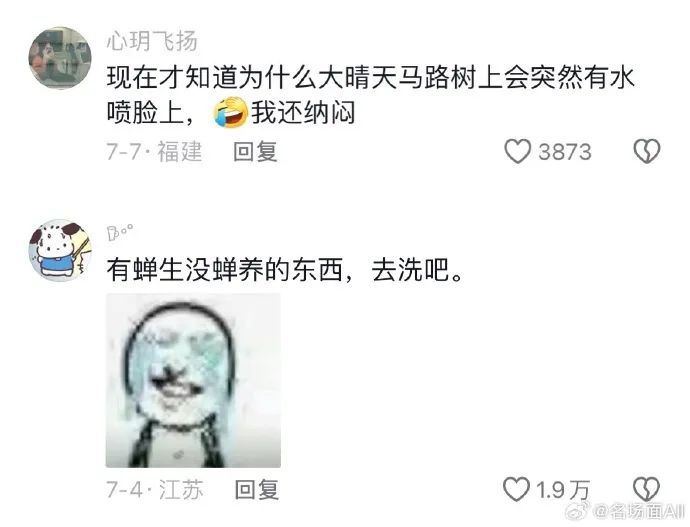
Task: Dislike the comment by 心玥飞扬
Action: pos(647,152)
